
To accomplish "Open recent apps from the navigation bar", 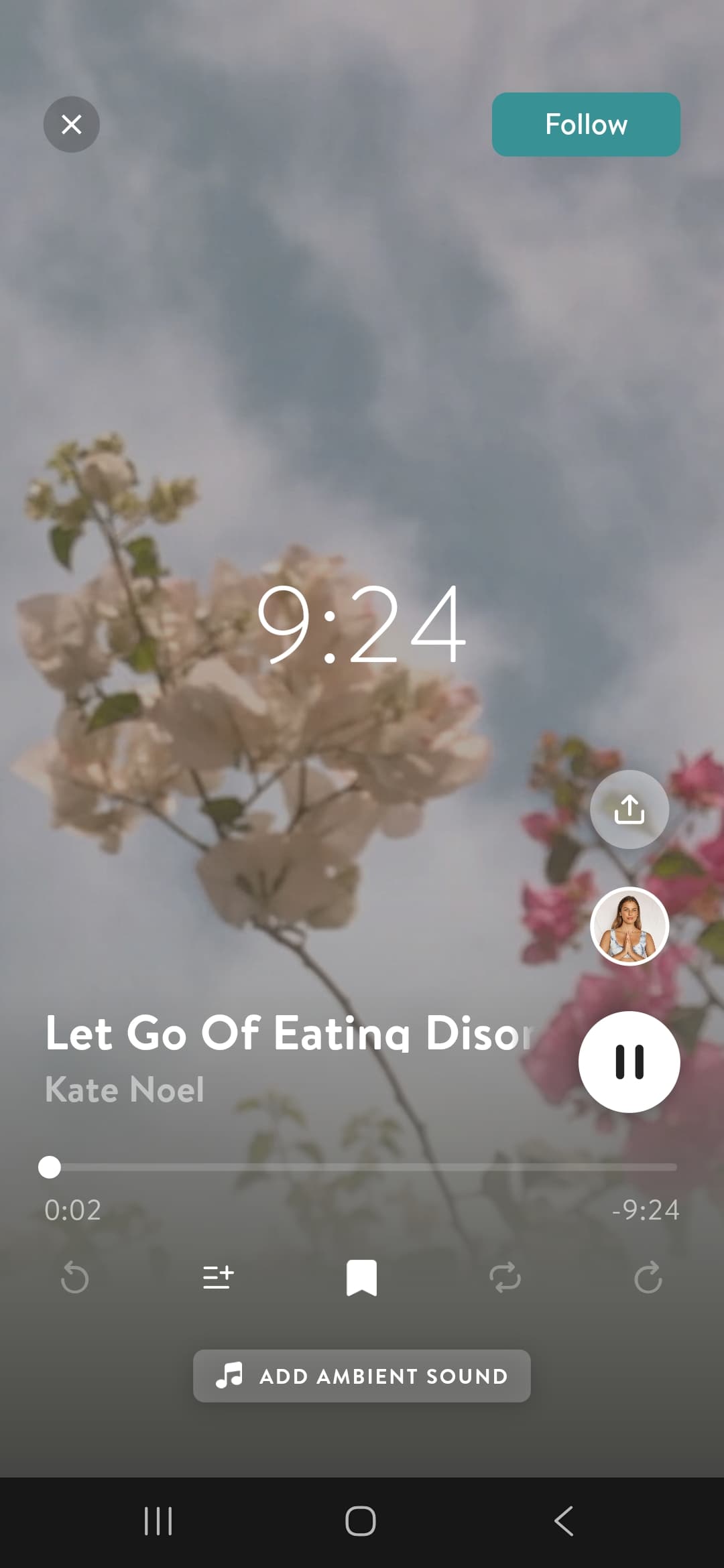I will [x=158, y=1521].
